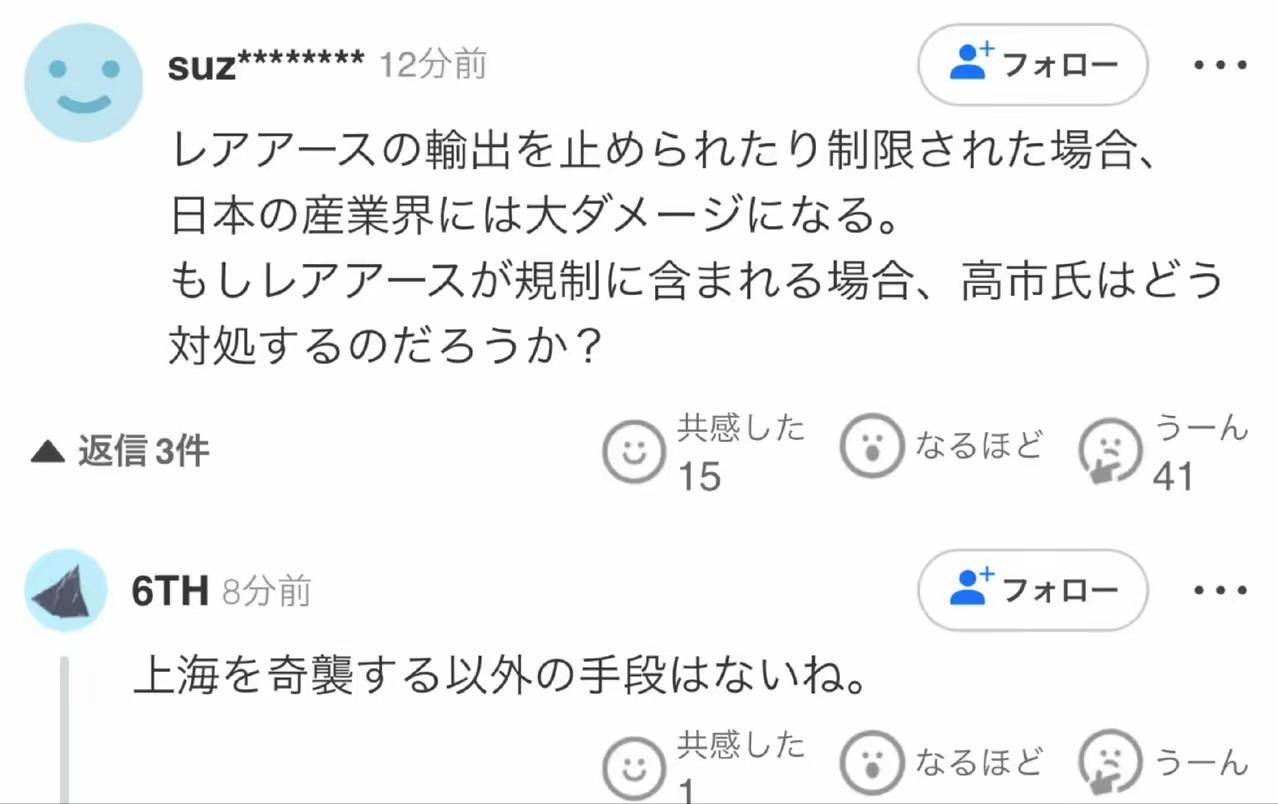
Task: React うーん to suz******** comment
Action: (1109, 452)
